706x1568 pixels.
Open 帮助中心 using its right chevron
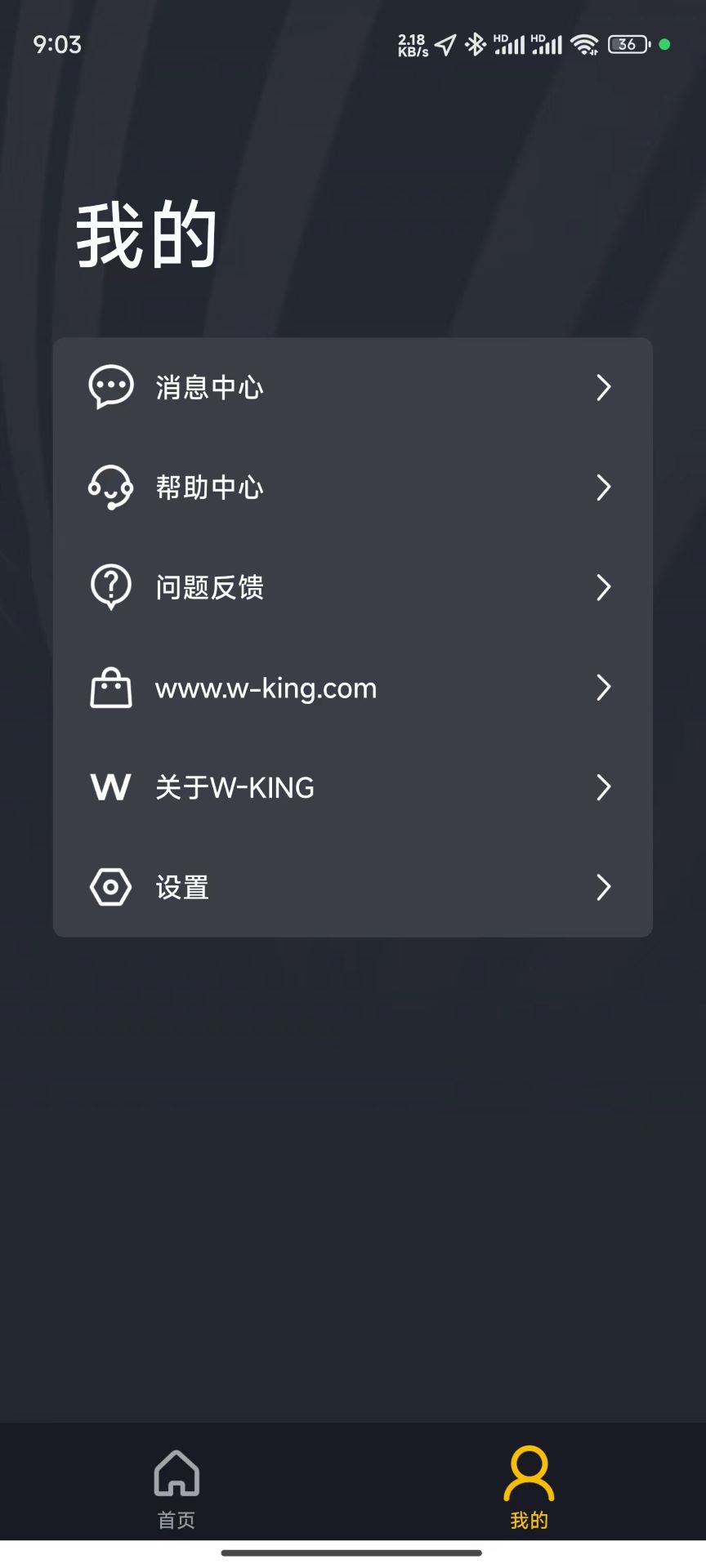click(604, 487)
